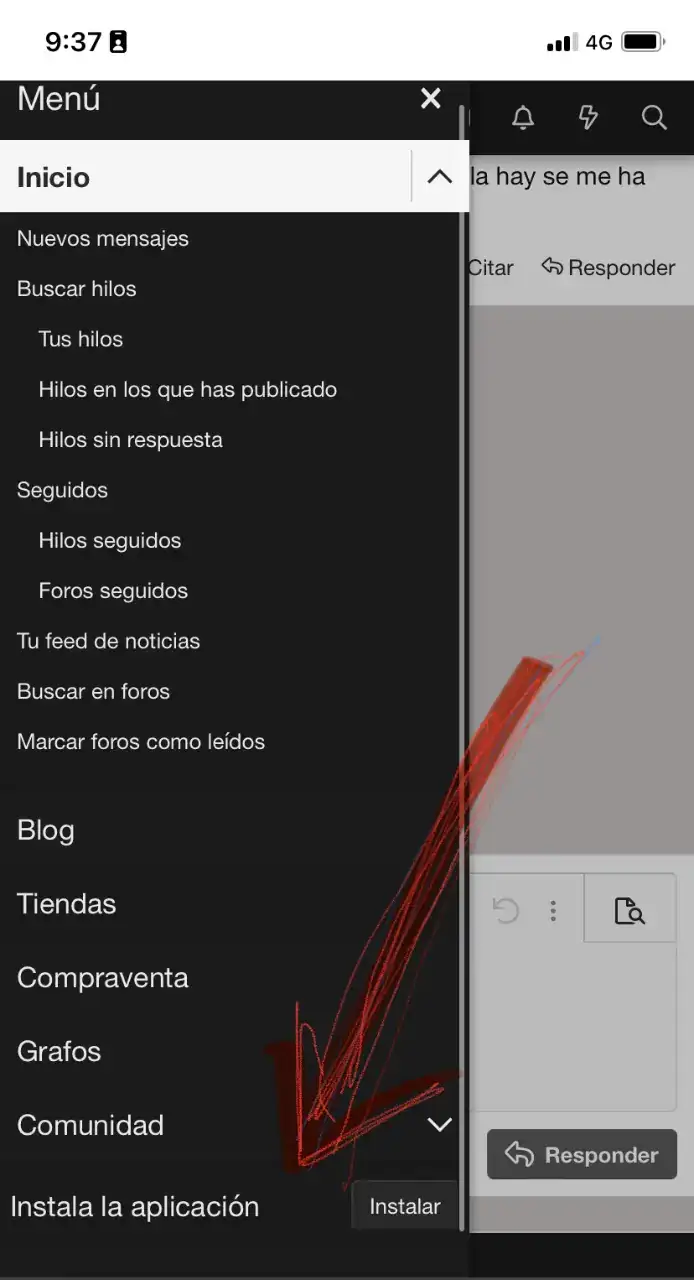Image resolution: width=694 pixels, height=1280 pixels.
Task: Close the Menú drawer
Action: pyautogui.click(x=431, y=98)
